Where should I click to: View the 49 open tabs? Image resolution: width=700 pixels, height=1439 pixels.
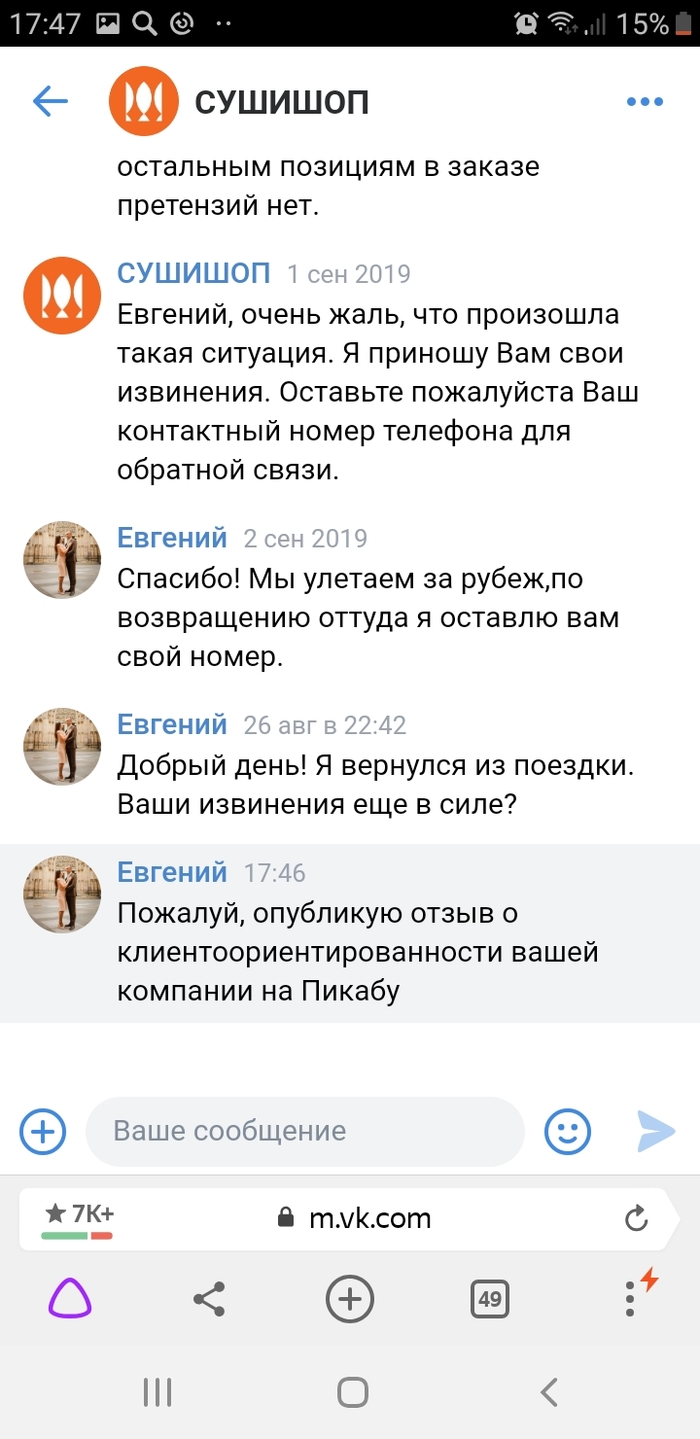coord(489,1300)
